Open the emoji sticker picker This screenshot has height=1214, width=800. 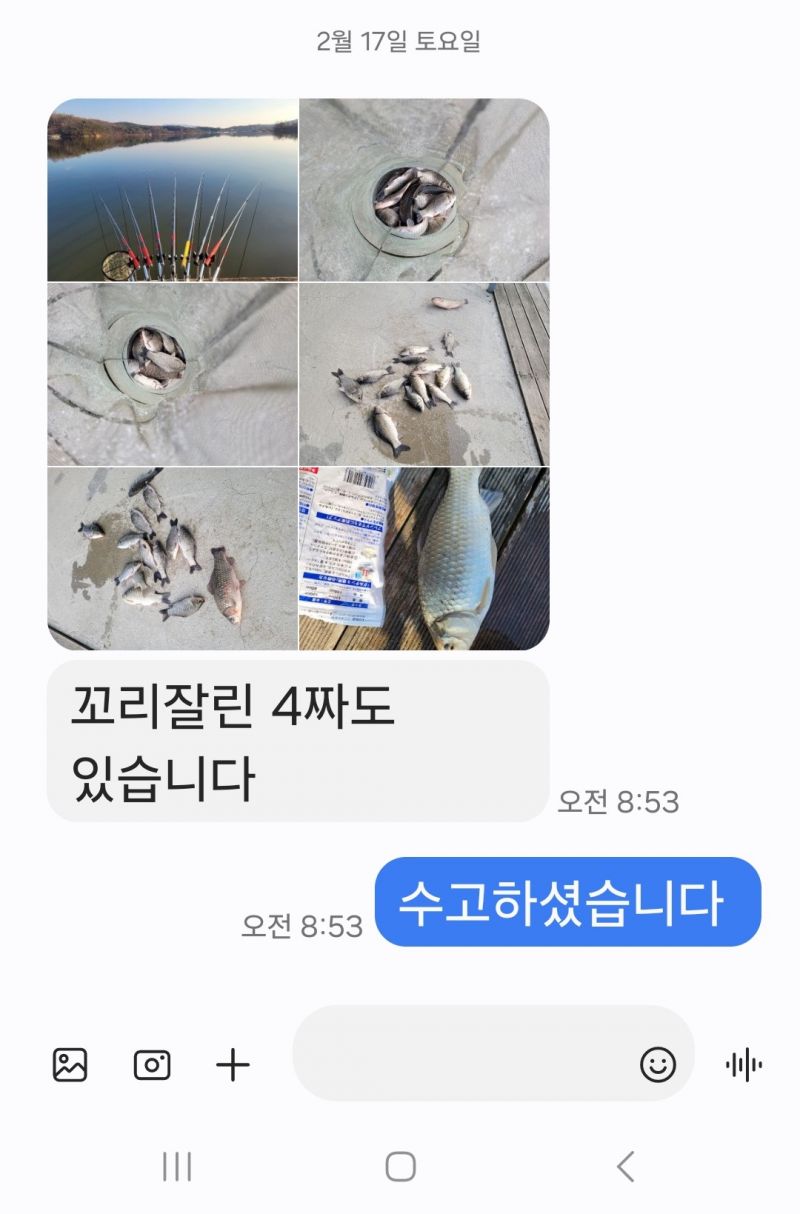coord(657,1065)
